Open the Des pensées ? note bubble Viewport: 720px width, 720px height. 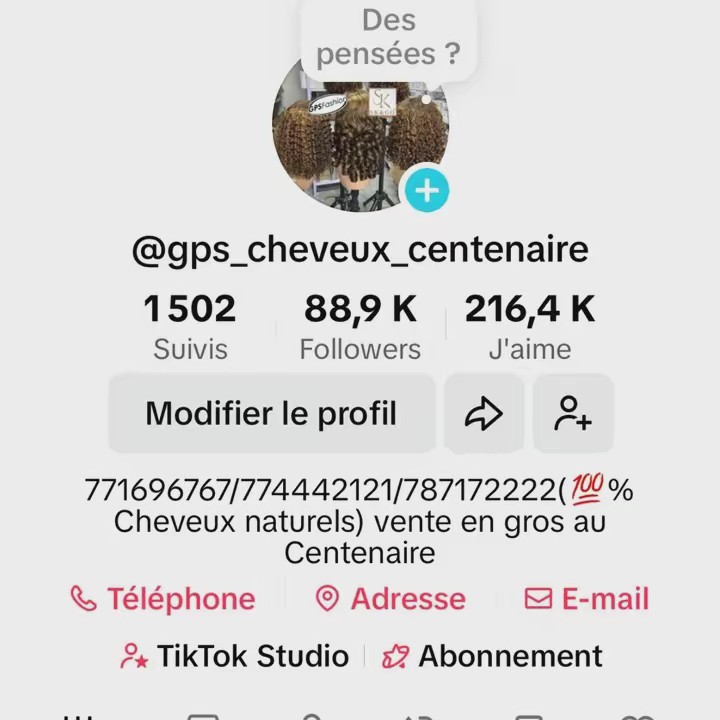pyautogui.click(x=388, y=37)
